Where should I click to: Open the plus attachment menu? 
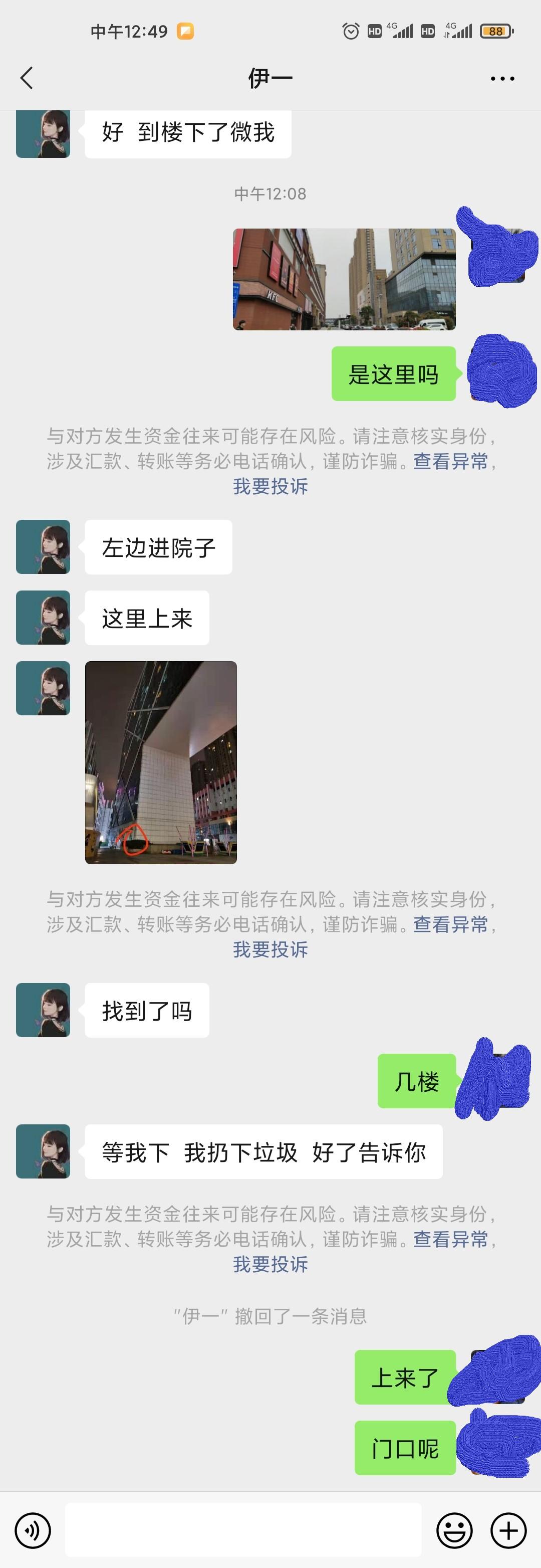coord(508,1530)
